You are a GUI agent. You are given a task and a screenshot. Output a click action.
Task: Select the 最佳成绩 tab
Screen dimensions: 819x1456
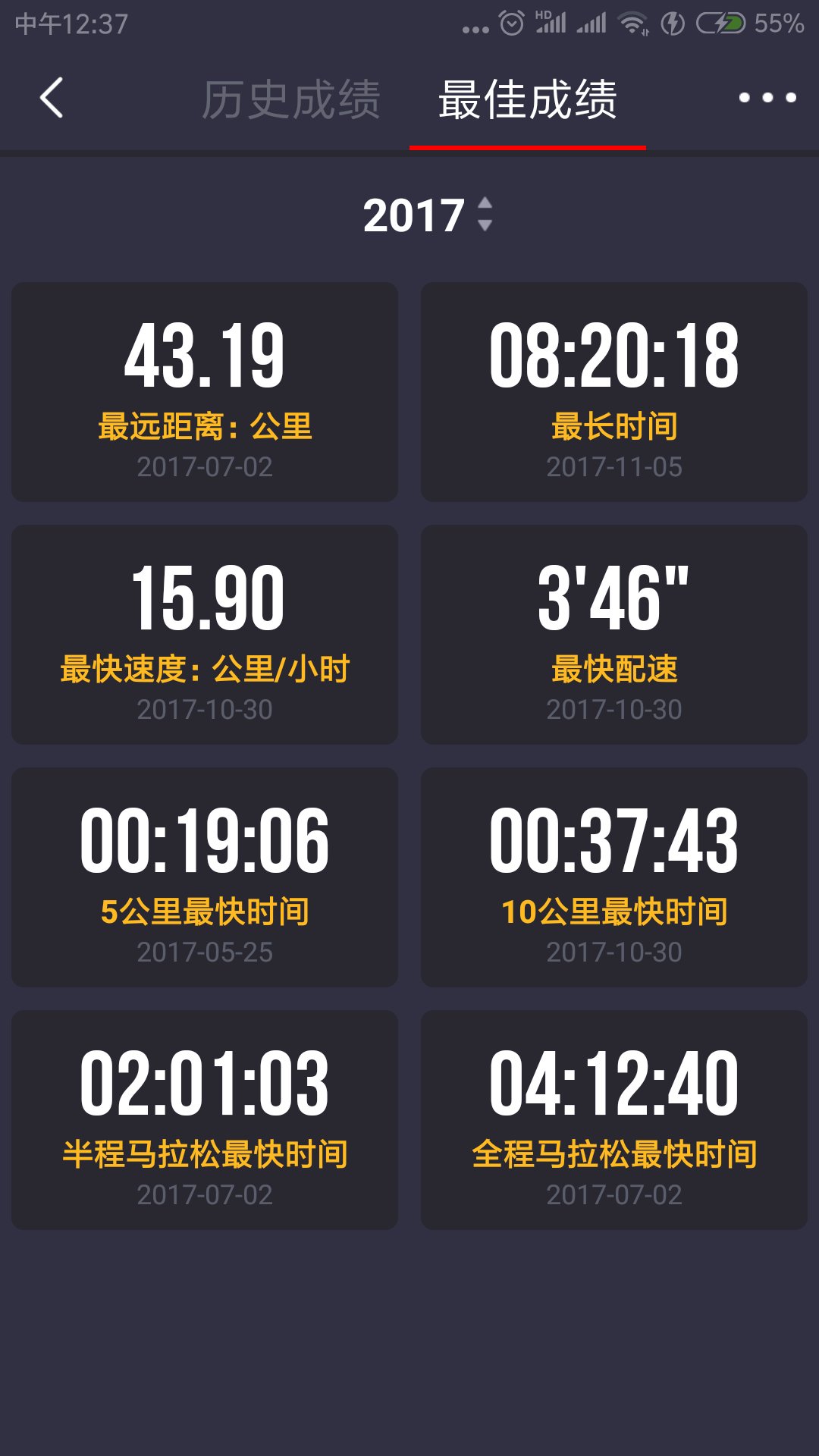point(528,99)
